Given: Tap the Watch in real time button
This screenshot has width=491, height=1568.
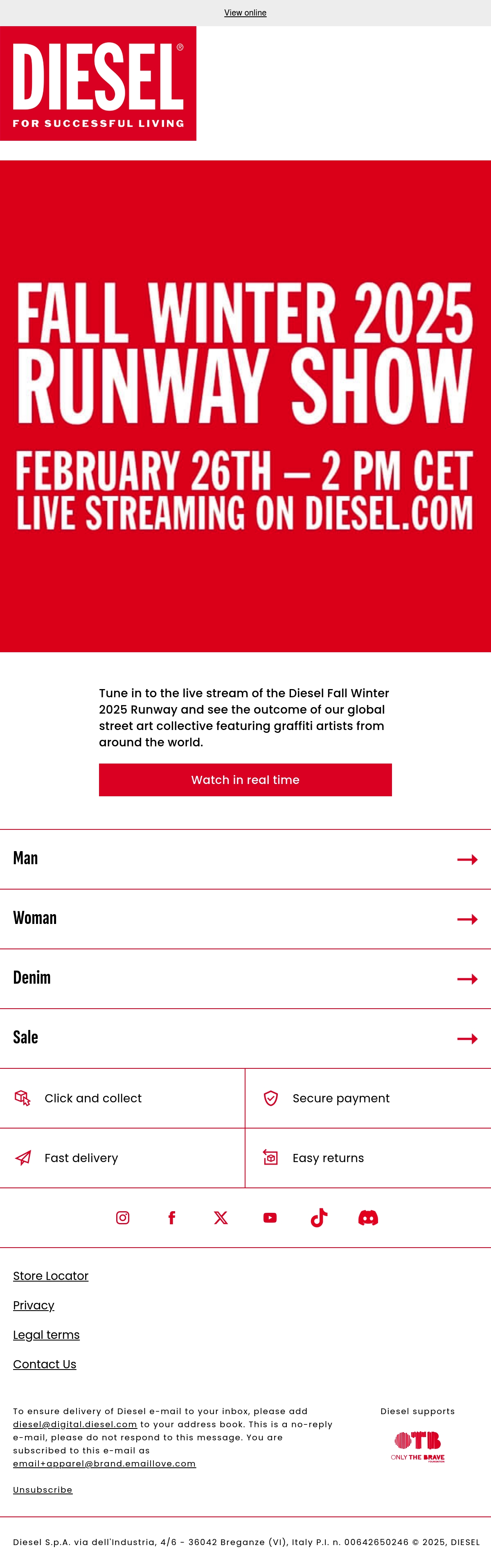Looking at the screenshot, I should tap(245, 780).
